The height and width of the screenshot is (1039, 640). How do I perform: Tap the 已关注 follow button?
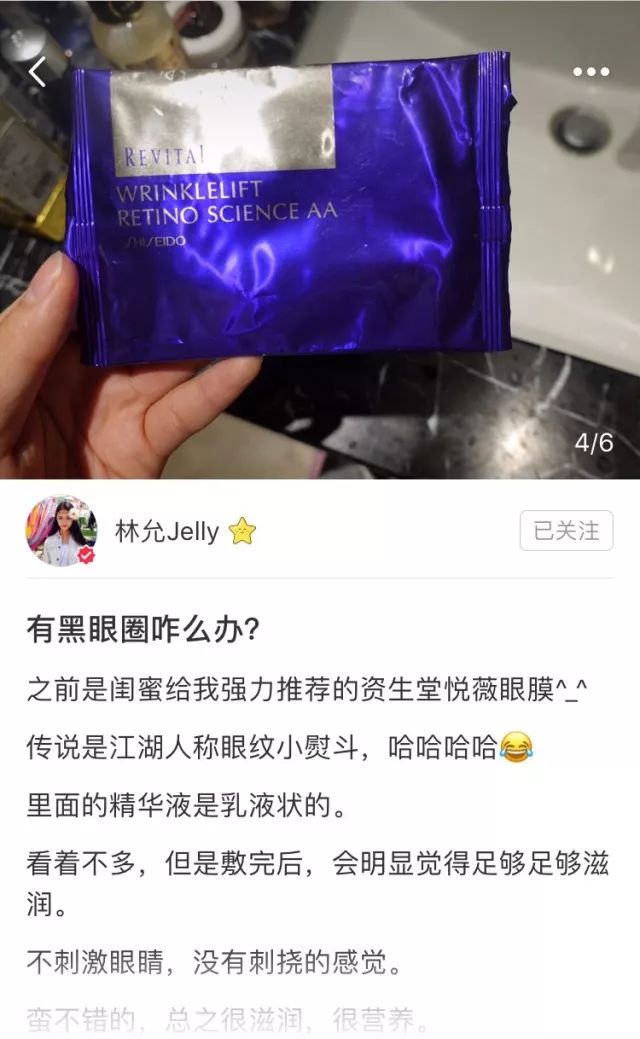tap(566, 531)
